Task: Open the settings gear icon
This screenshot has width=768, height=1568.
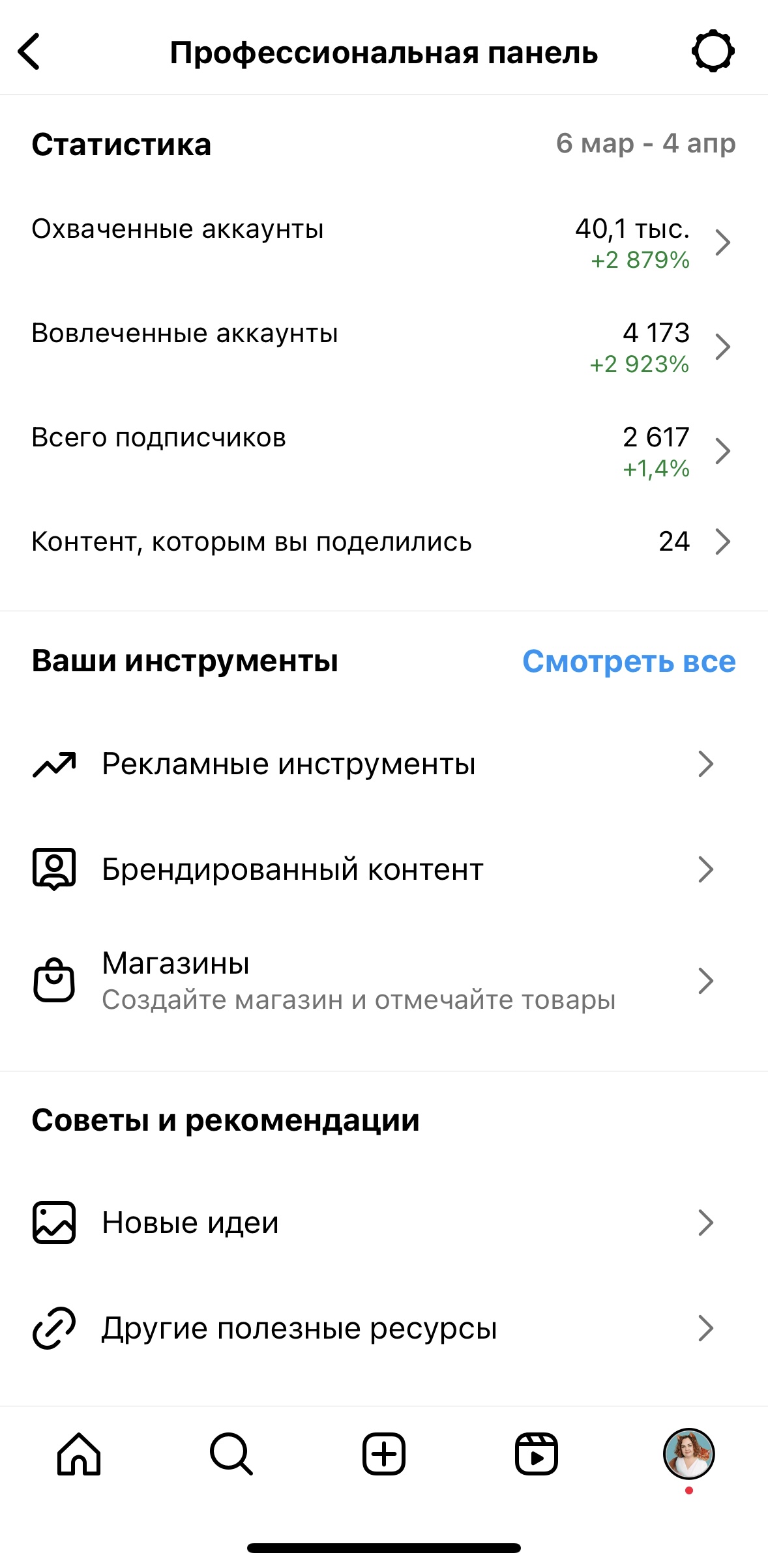Action: coord(713,51)
